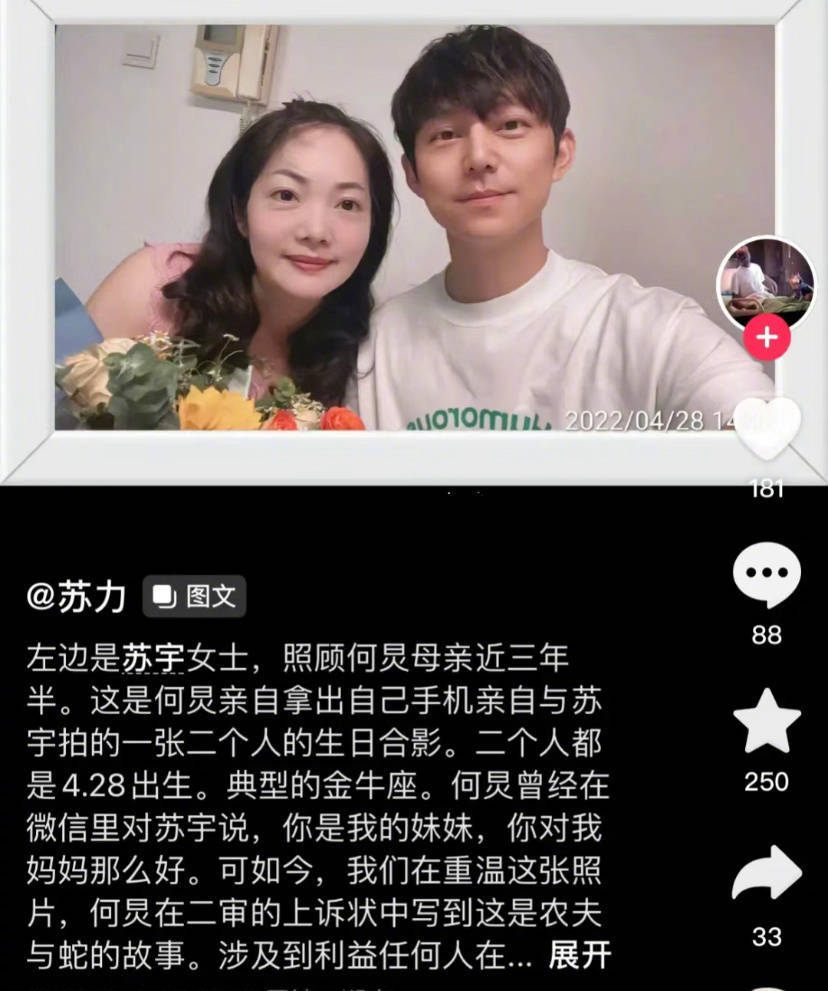Like this post with the heart icon

[x=767, y=428]
